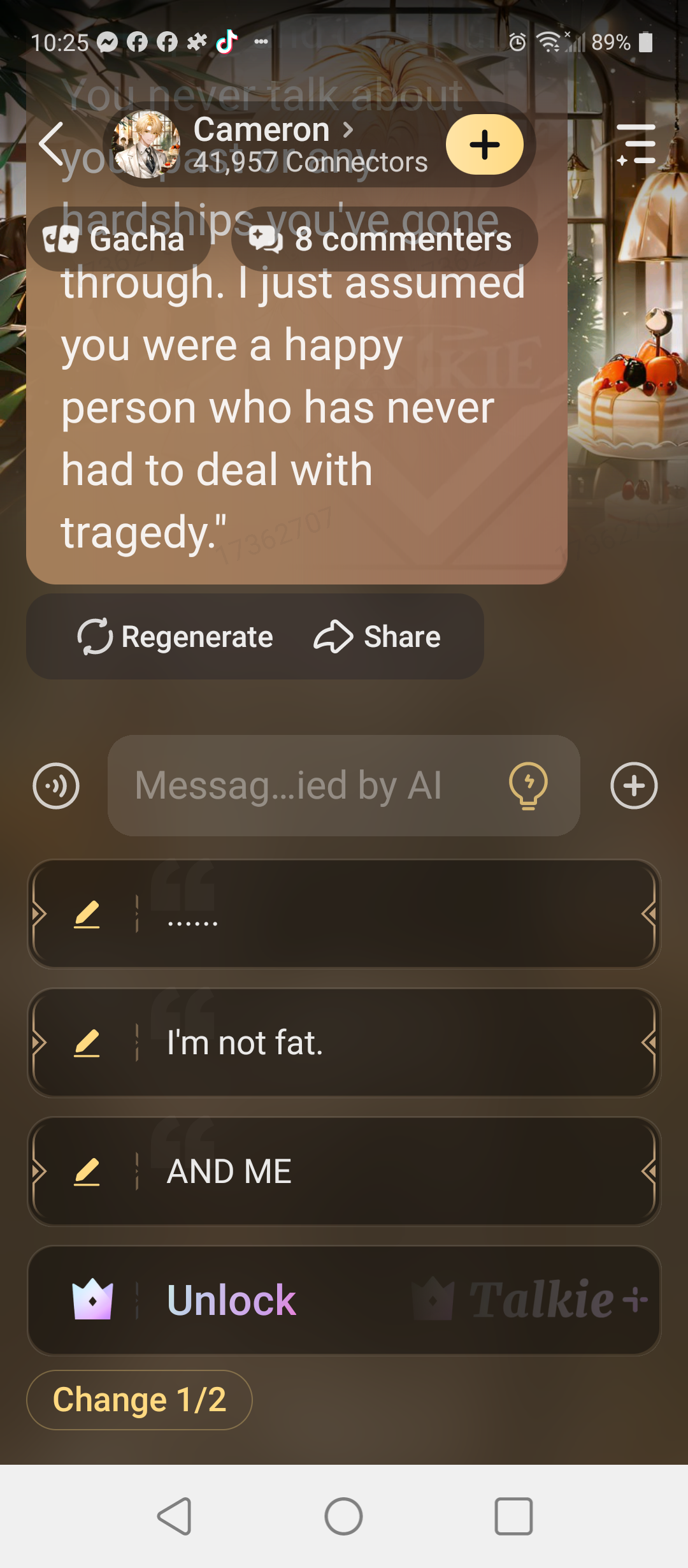Screen dimensions: 688x1568
Task: Tap the lightbulb inspiration icon
Action: pyautogui.click(x=528, y=786)
